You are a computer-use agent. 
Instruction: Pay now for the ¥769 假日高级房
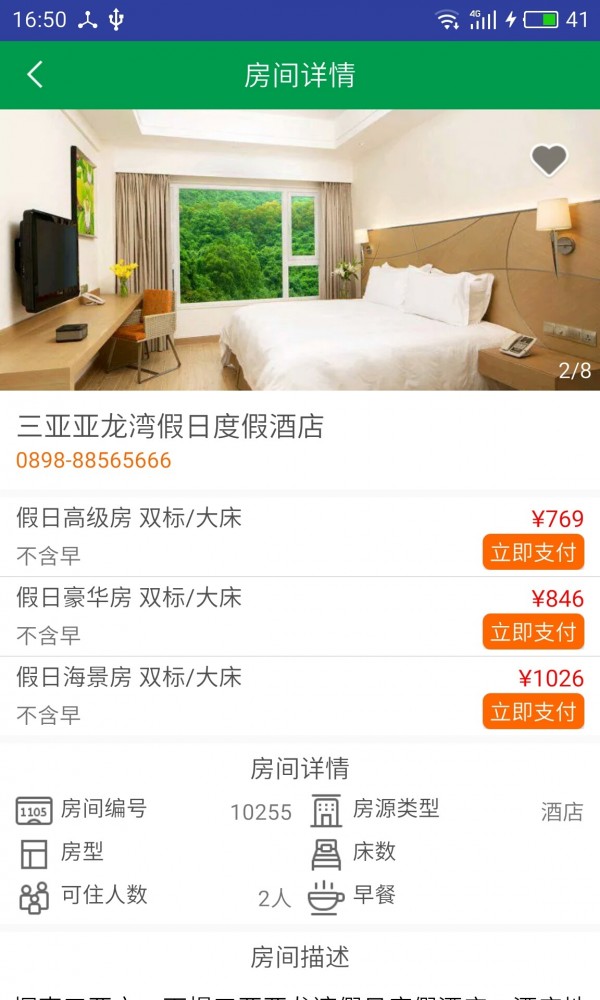pyautogui.click(x=533, y=552)
